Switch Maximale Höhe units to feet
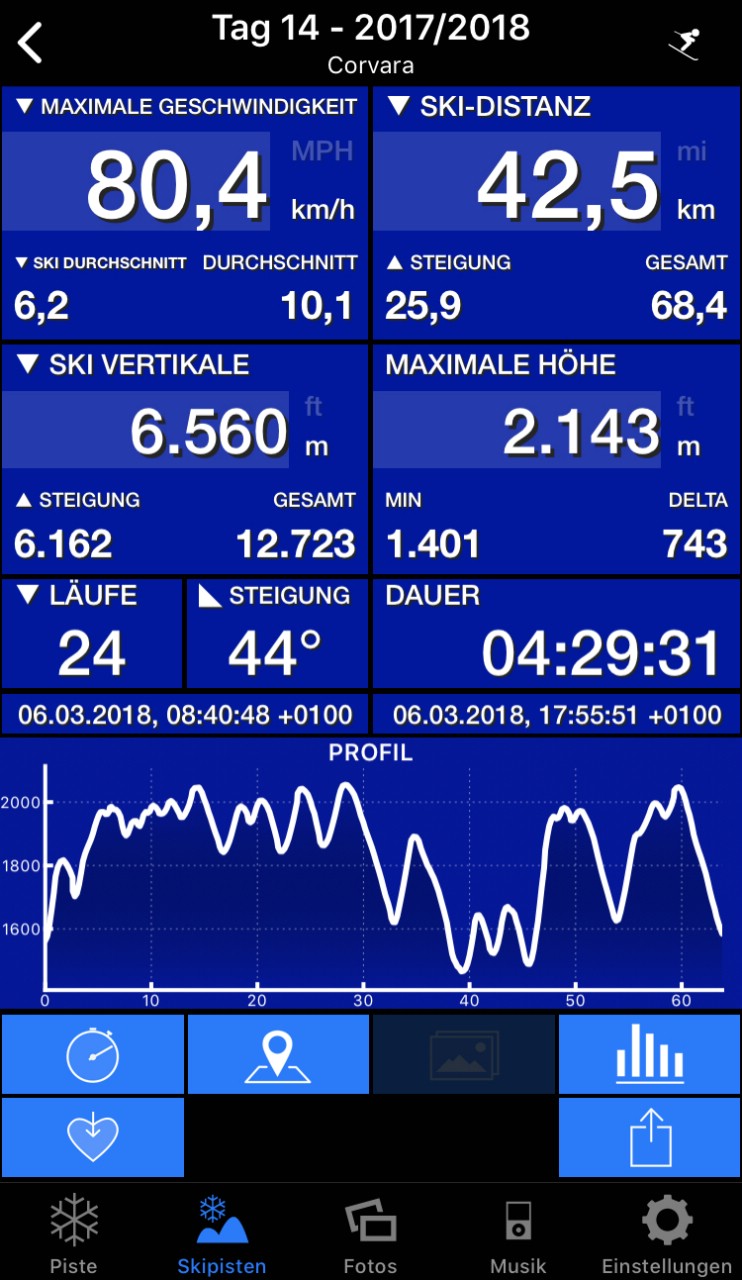 click(x=684, y=410)
